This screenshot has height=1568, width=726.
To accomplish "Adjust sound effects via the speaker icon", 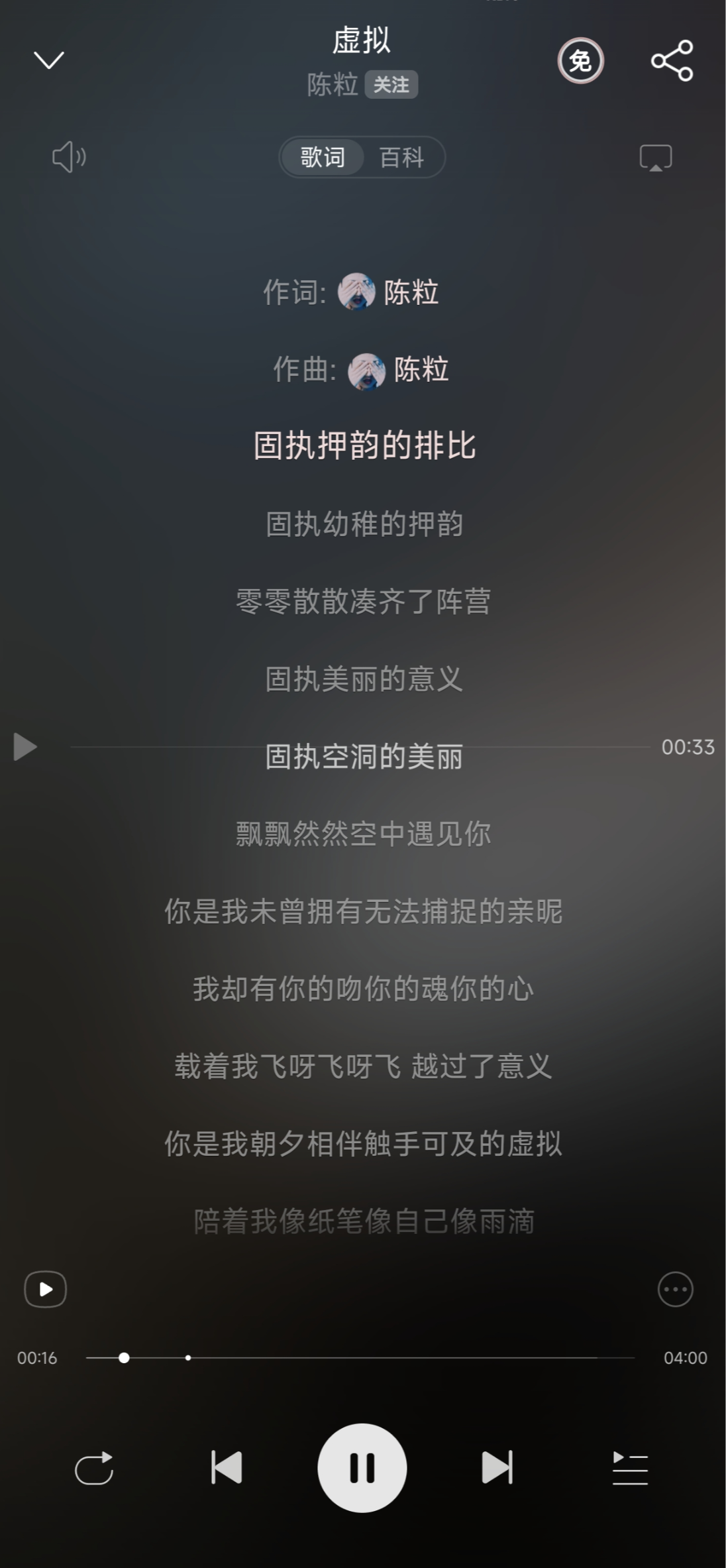I will coord(68,157).
